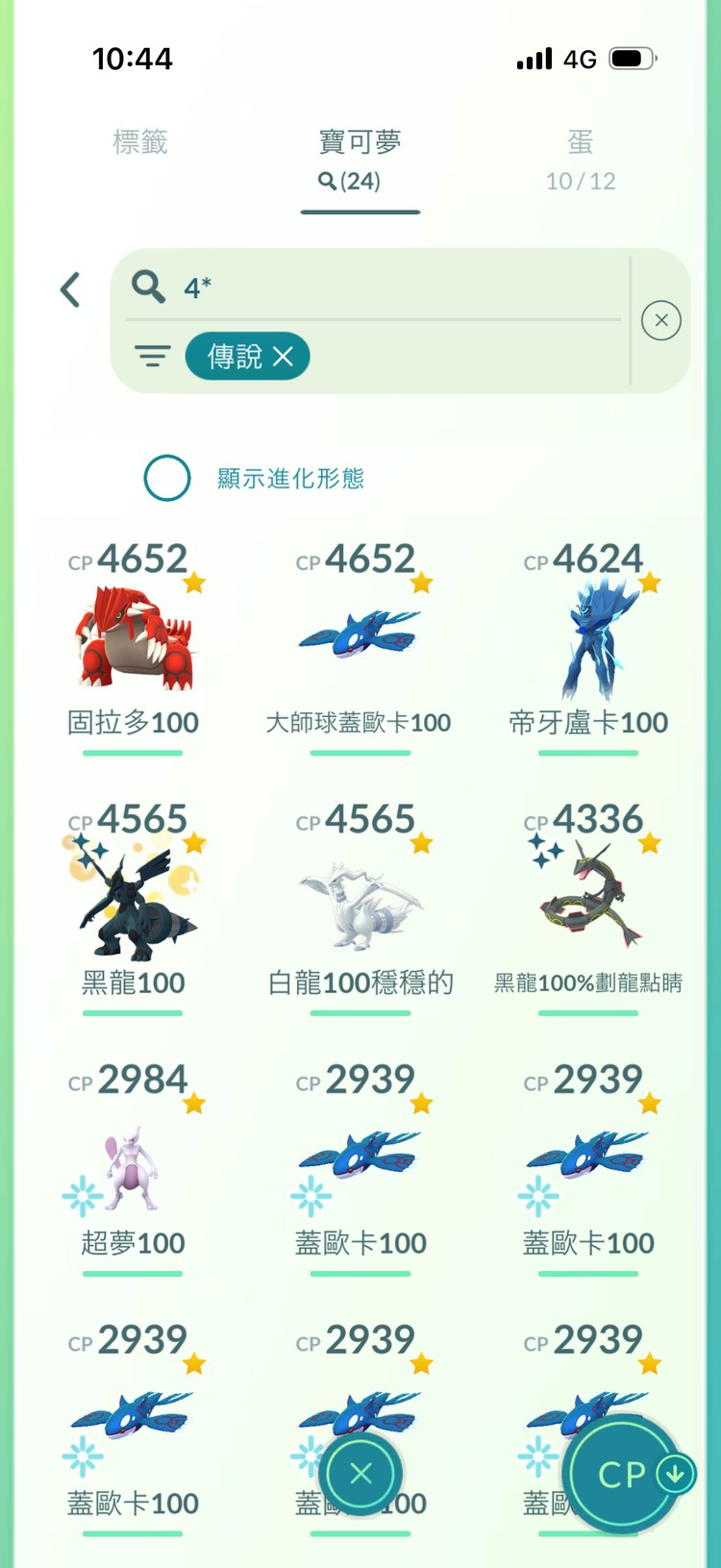This screenshot has height=1568, width=721.
Task: Select the floating X action button
Action: [360, 1474]
